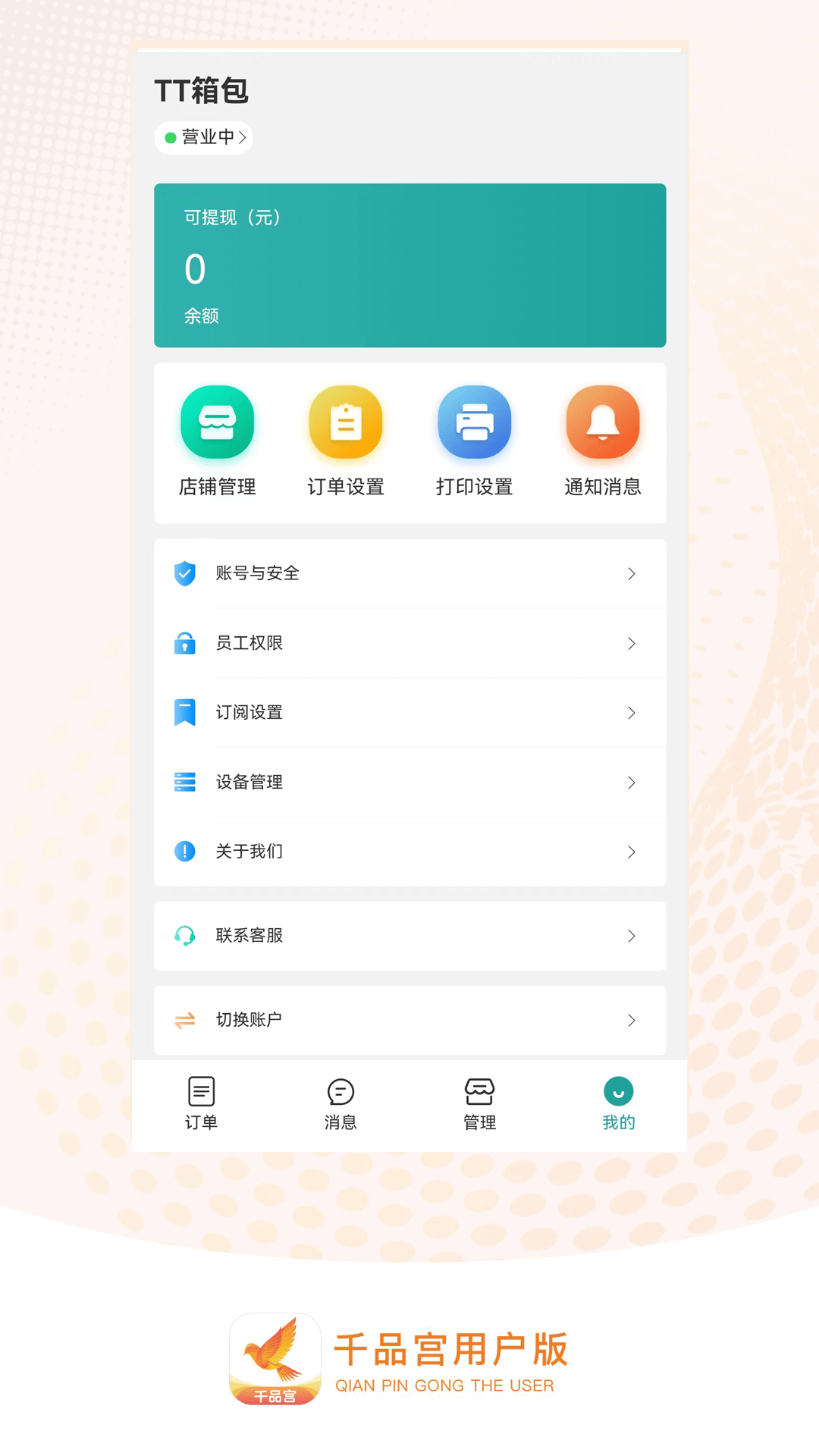Click the 千品宫 bird logo

click(275, 1357)
